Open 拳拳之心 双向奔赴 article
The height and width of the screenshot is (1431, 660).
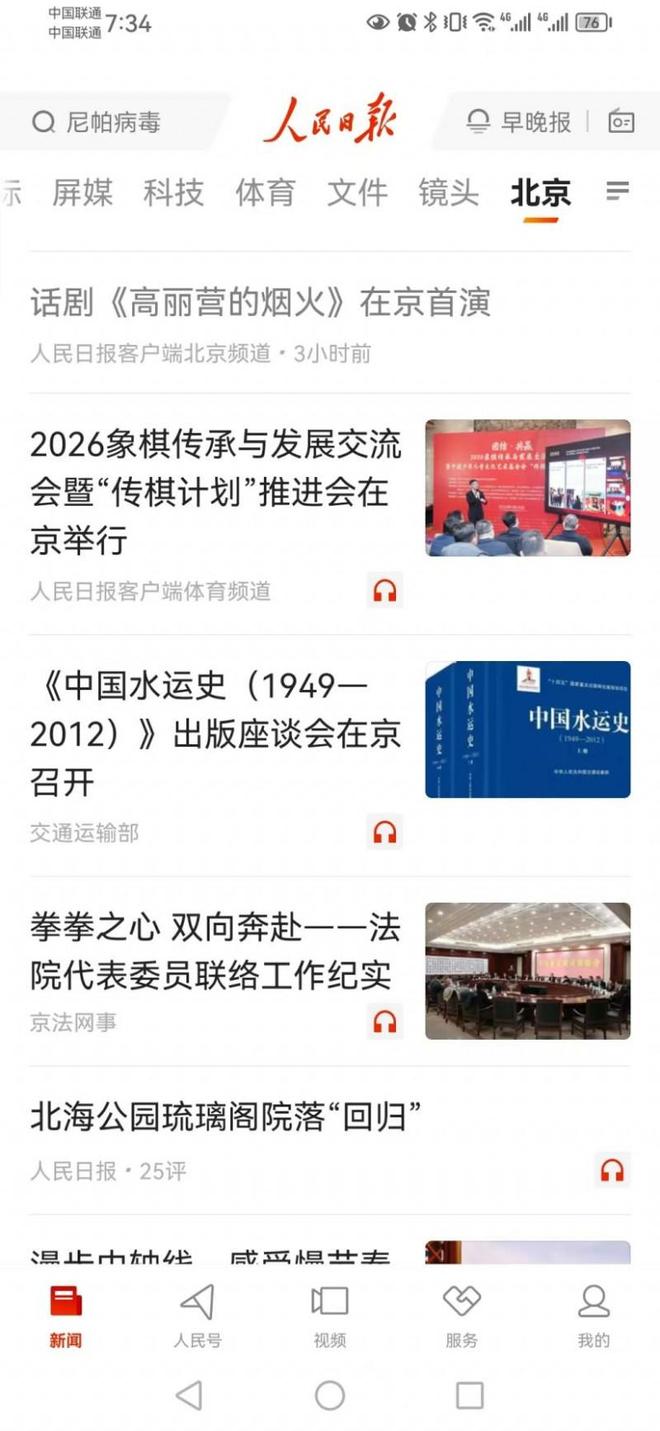pos(215,951)
